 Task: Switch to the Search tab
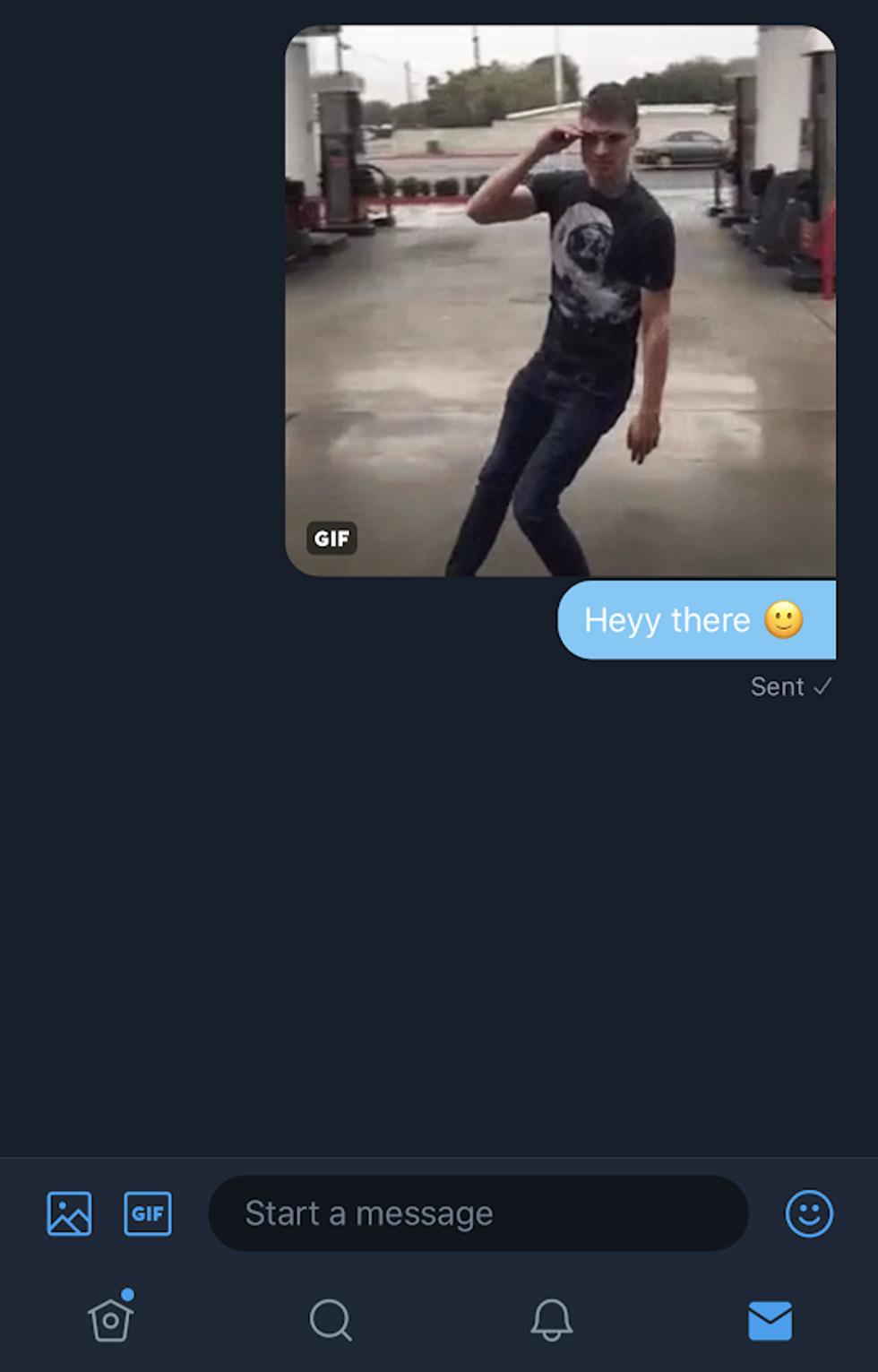point(331,1319)
